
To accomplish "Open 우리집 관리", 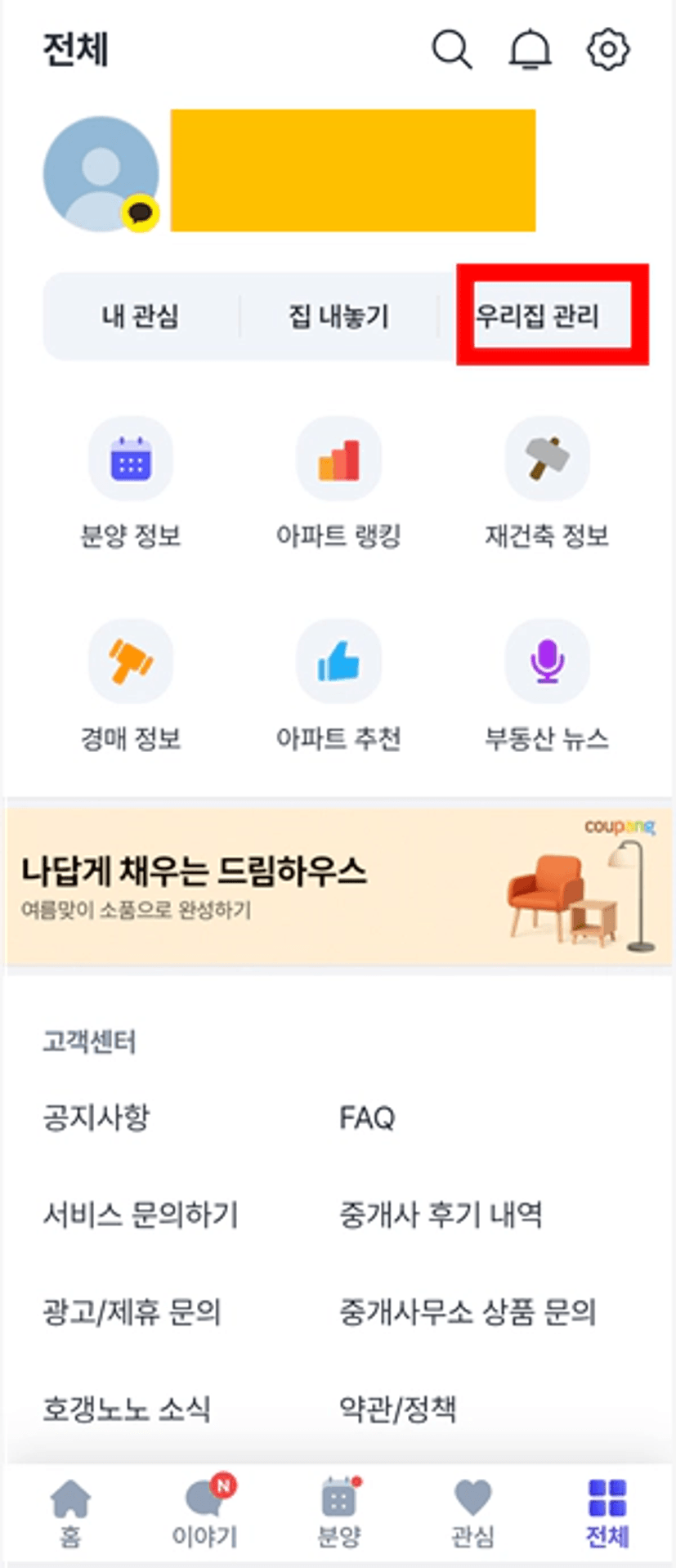I will (x=539, y=316).
